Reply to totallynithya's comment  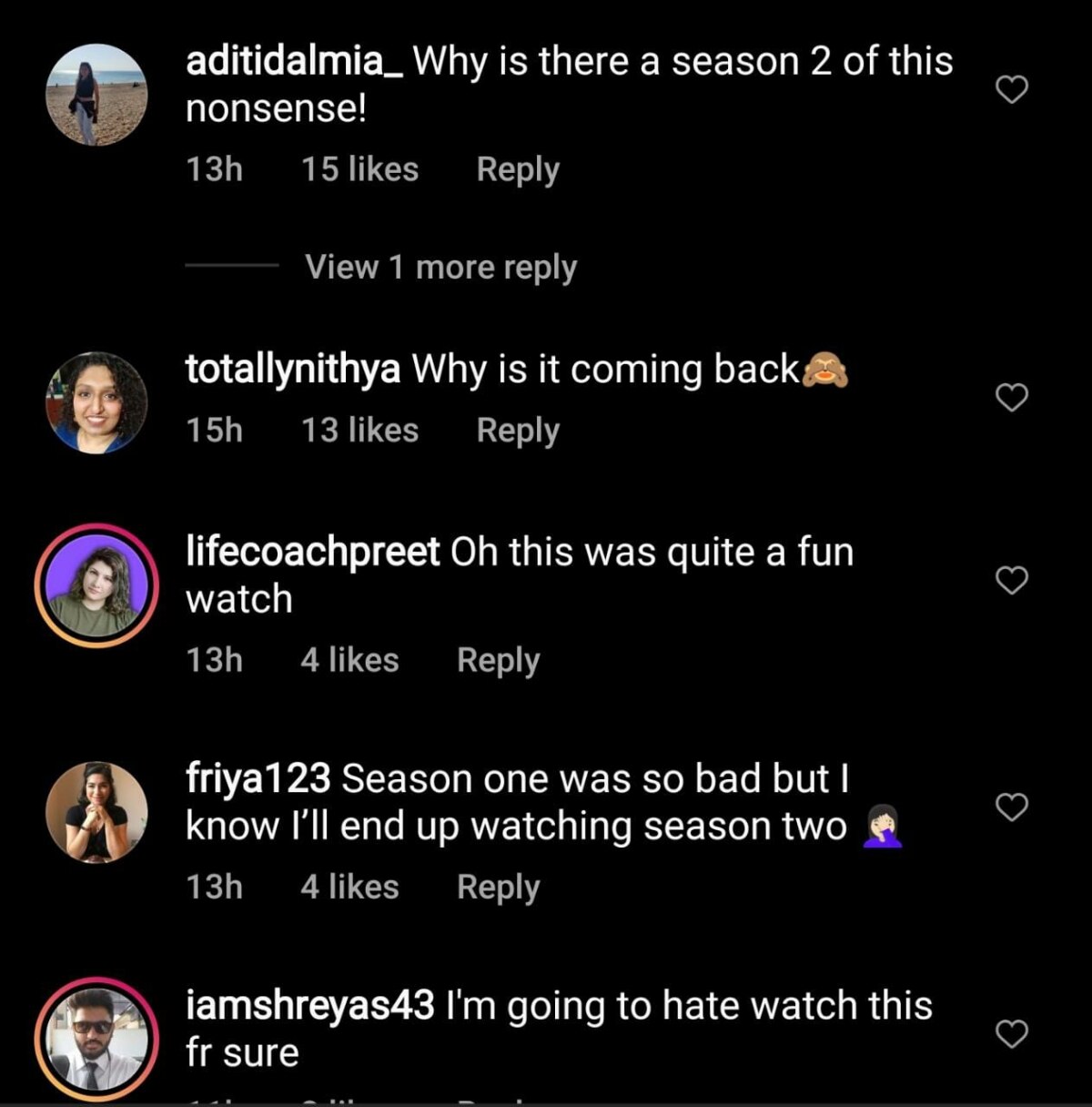(518, 431)
